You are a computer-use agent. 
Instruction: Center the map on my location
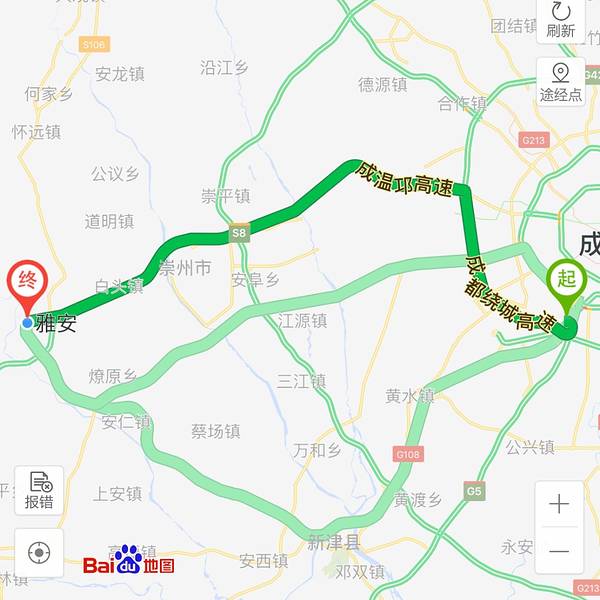tap(39, 552)
